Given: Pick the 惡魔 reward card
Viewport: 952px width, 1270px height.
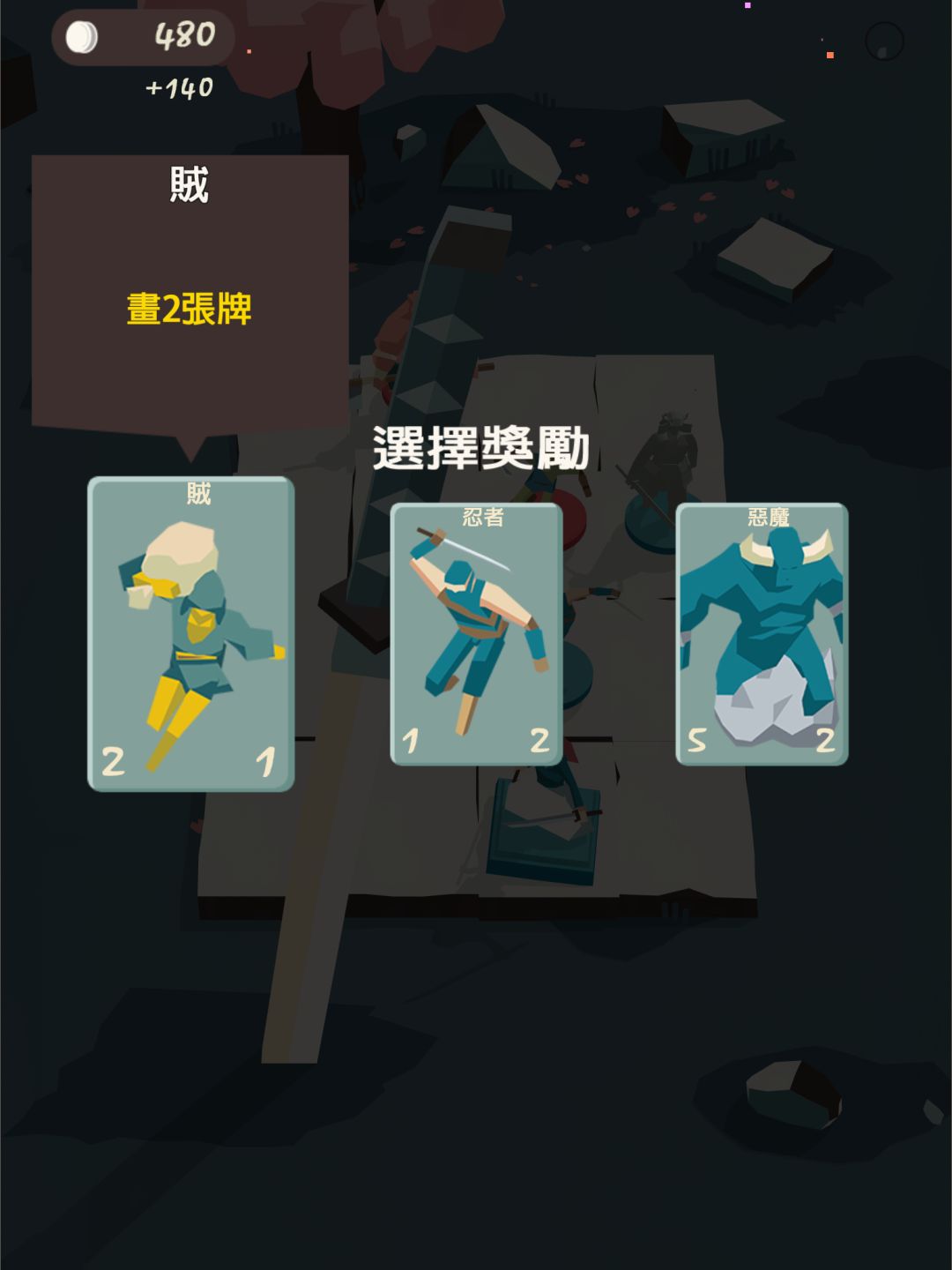Looking at the screenshot, I should 762,635.
